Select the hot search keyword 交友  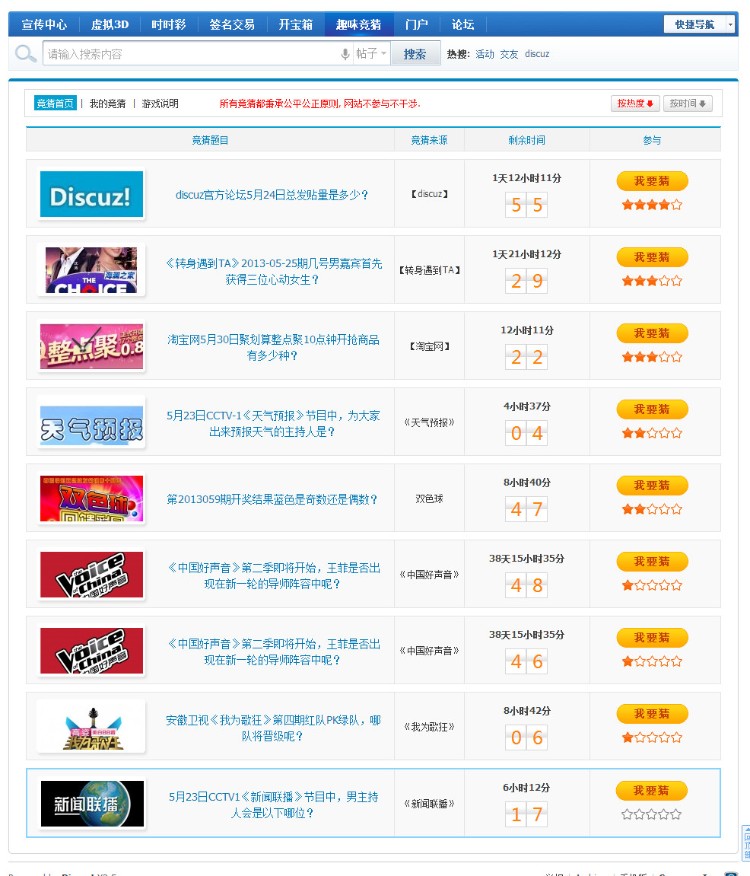tap(509, 54)
